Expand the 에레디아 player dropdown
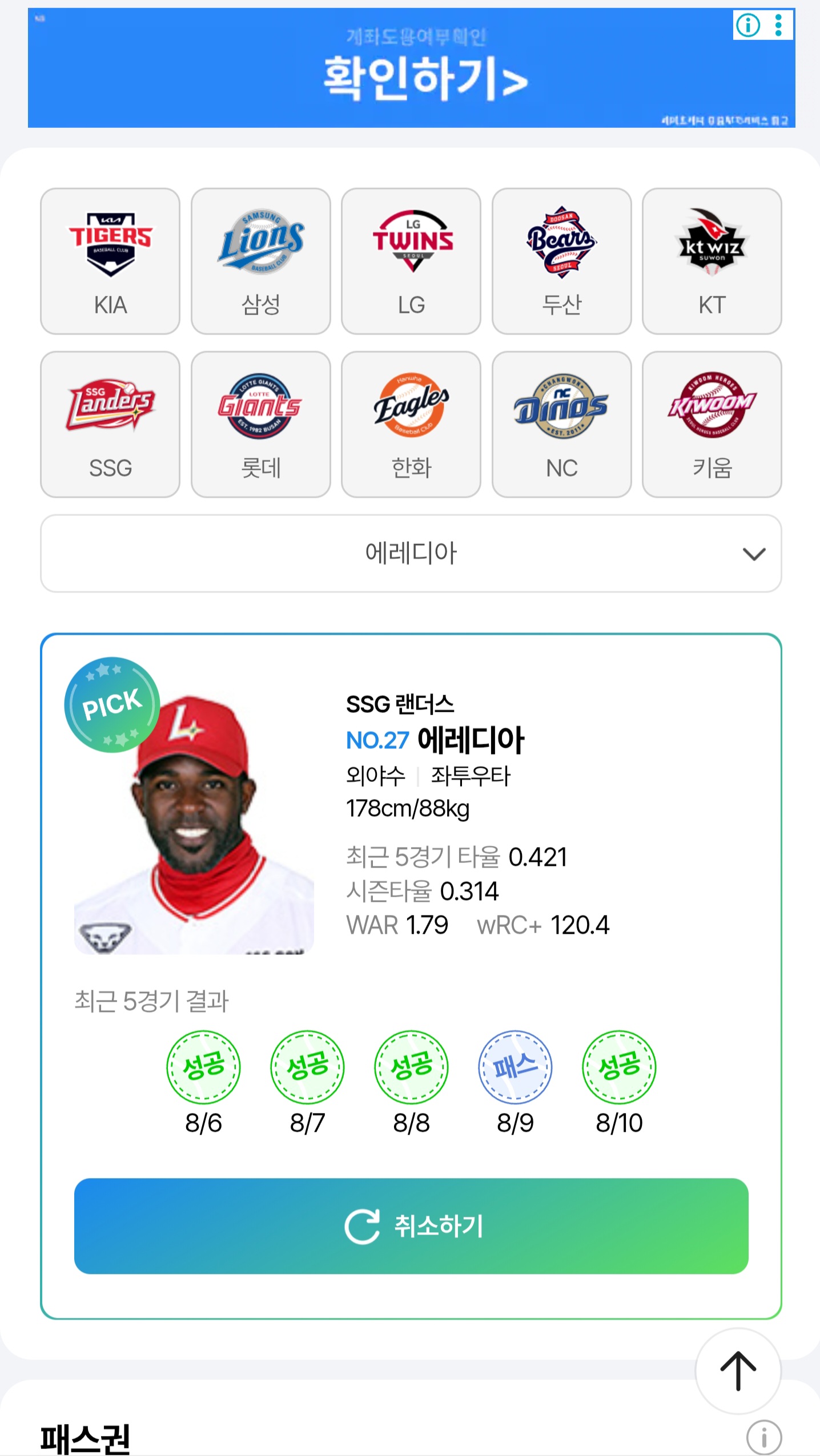820x1456 pixels. point(411,553)
